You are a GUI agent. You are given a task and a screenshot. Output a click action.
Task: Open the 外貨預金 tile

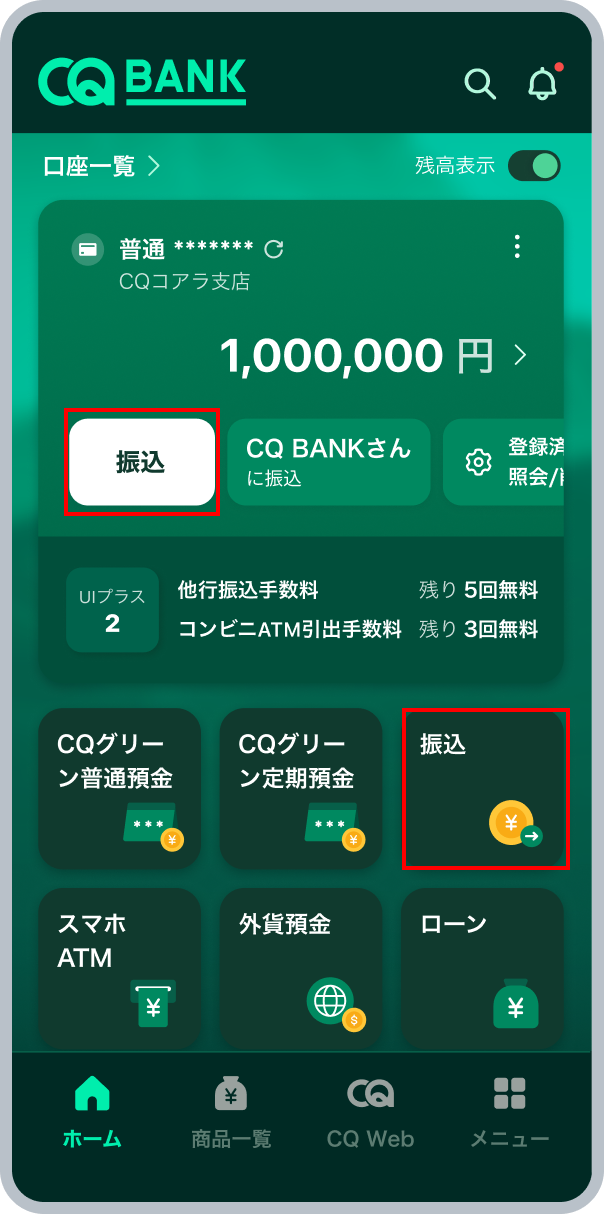301,967
